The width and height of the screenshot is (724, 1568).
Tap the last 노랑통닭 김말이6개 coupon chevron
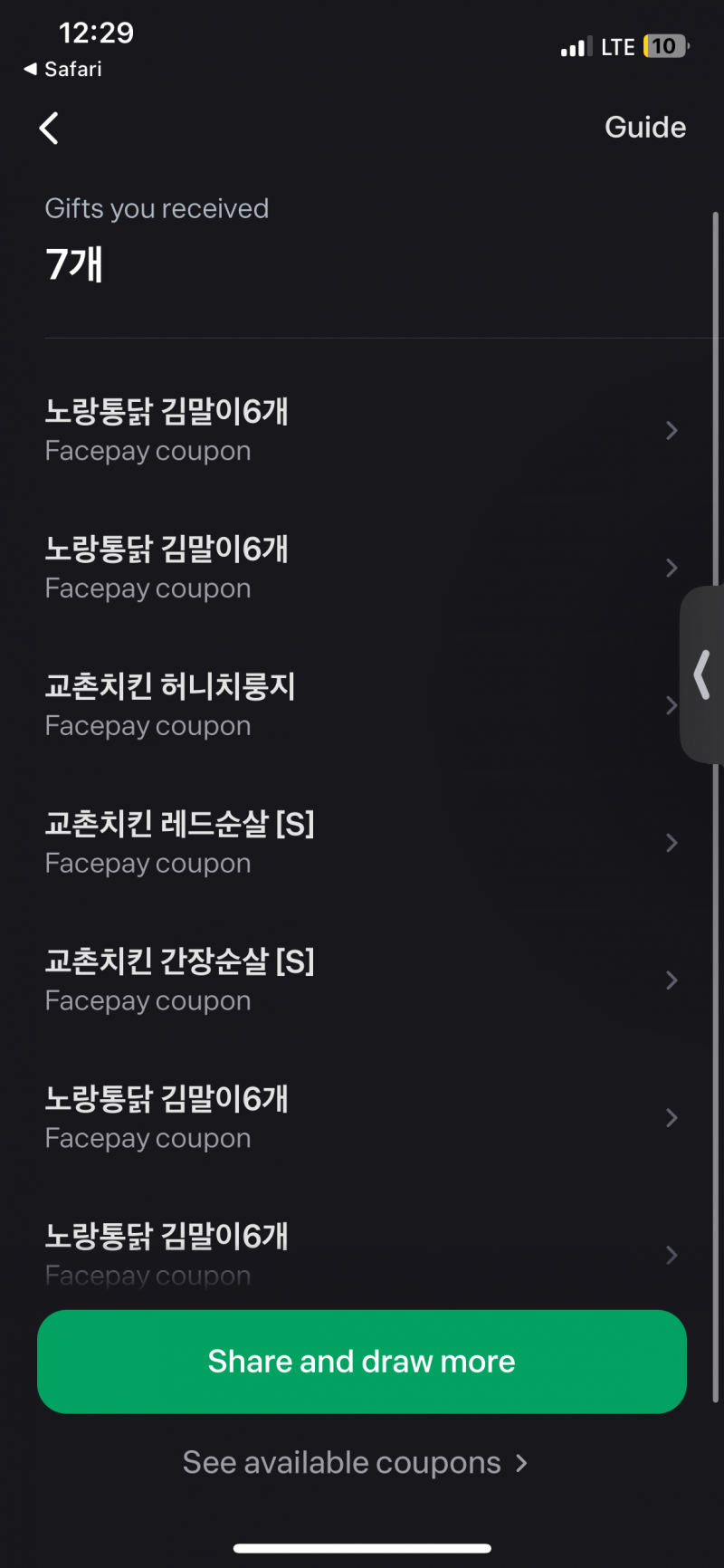click(672, 1255)
